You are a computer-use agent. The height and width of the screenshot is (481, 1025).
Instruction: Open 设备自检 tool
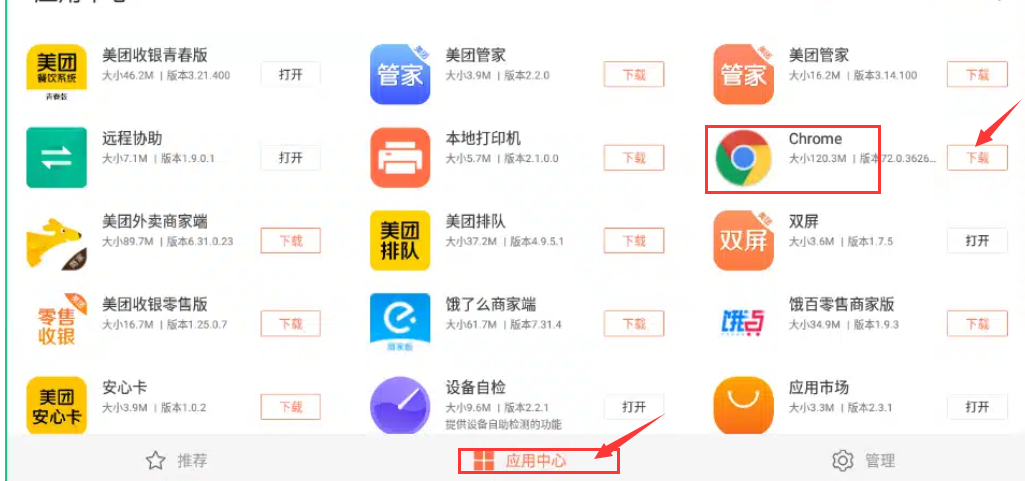click(634, 406)
